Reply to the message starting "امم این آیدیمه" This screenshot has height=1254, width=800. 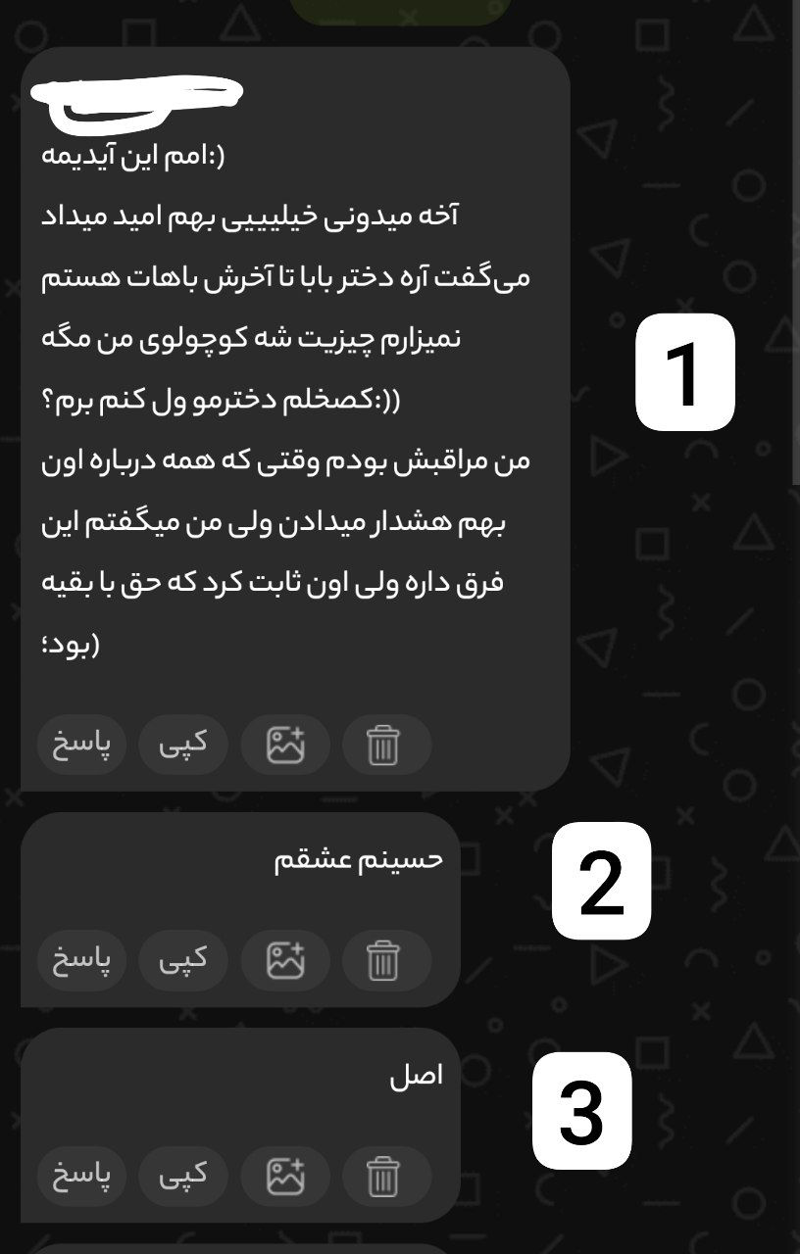(x=82, y=745)
